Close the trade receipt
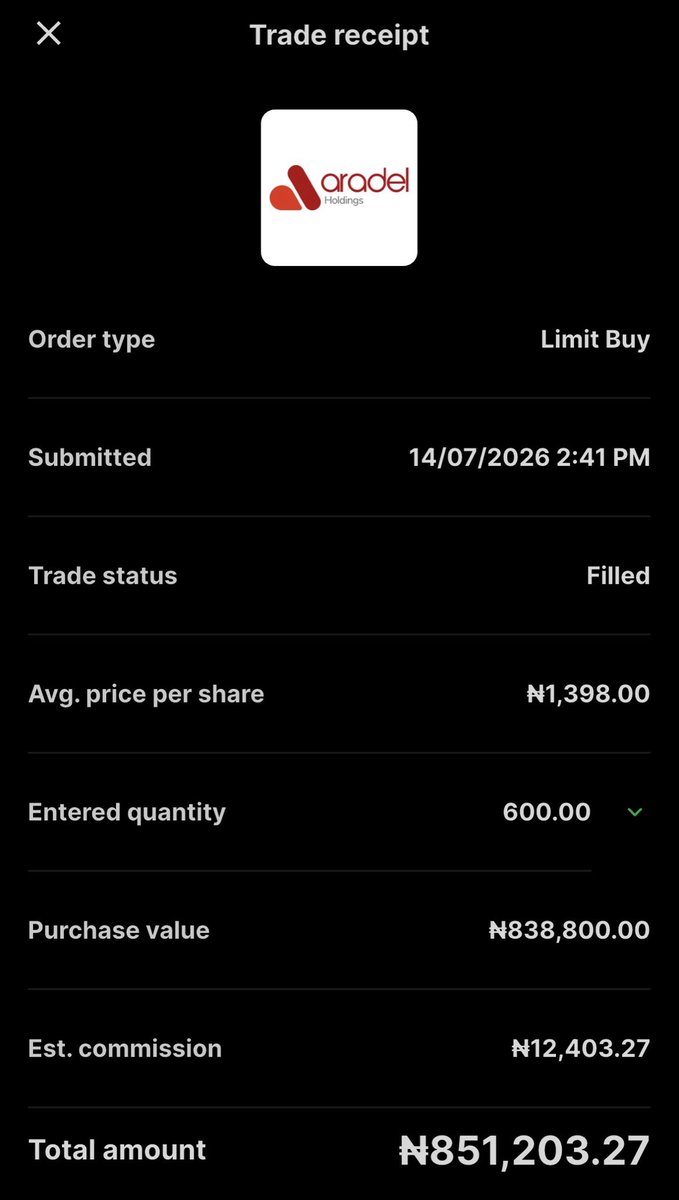 (48, 34)
